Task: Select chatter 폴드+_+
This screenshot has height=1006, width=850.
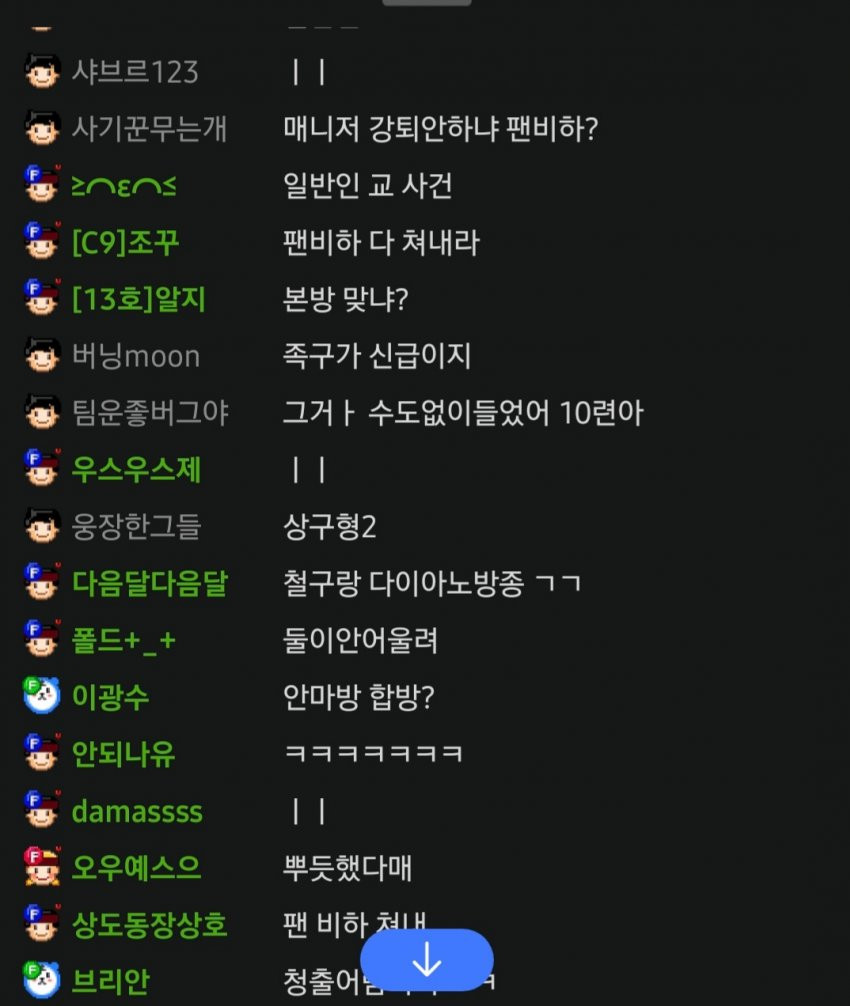Action: (124, 640)
